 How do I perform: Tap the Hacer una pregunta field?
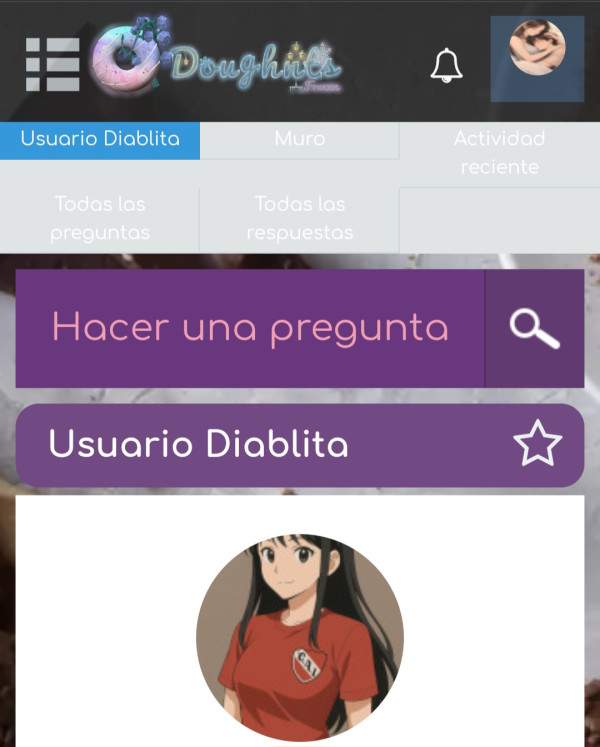click(x=250, y=327)
